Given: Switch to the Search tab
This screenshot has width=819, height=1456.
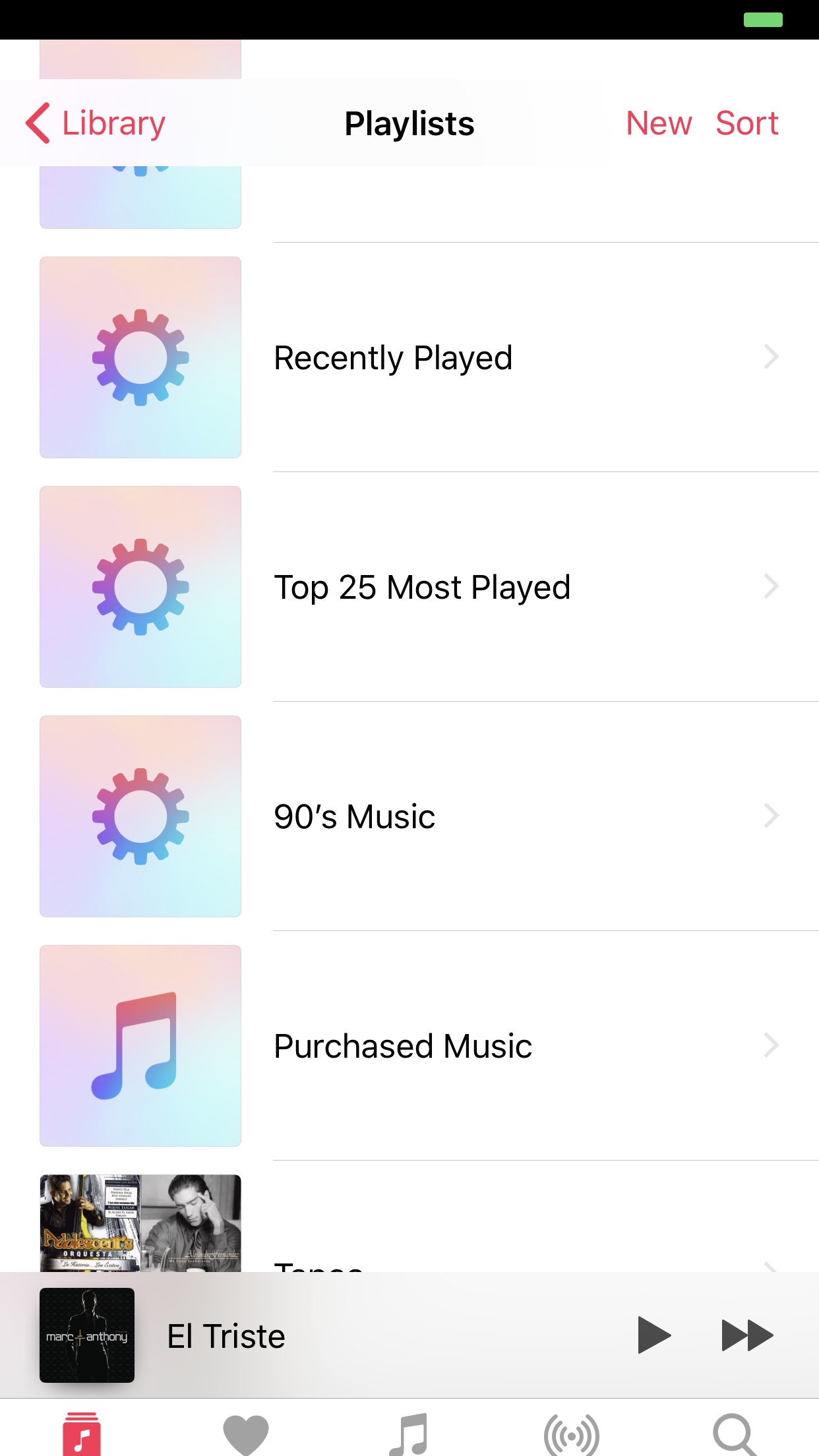Looking at the screenshot, I should 734,1434.
